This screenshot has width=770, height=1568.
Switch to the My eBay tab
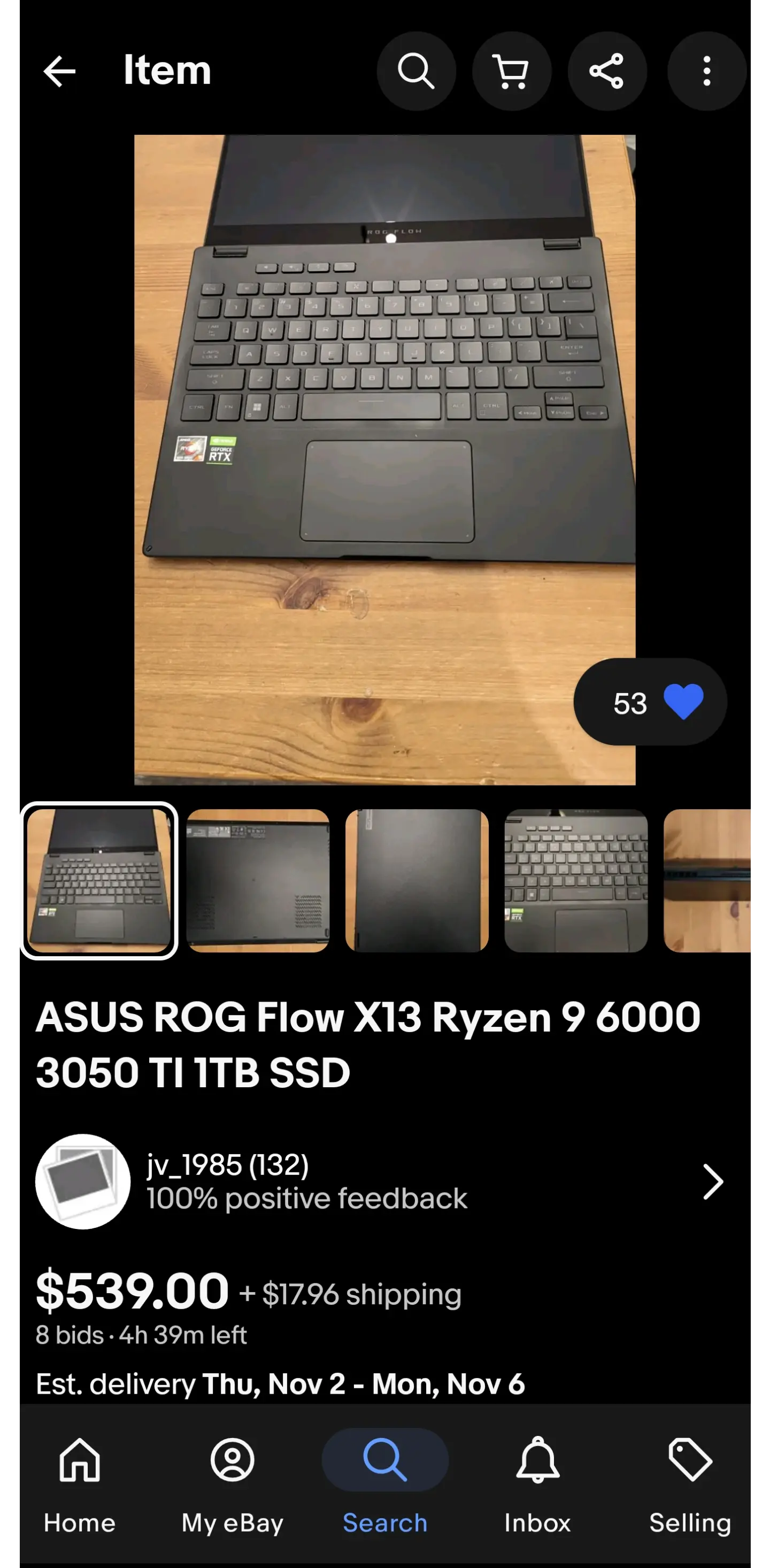(x=233, y=1485)
